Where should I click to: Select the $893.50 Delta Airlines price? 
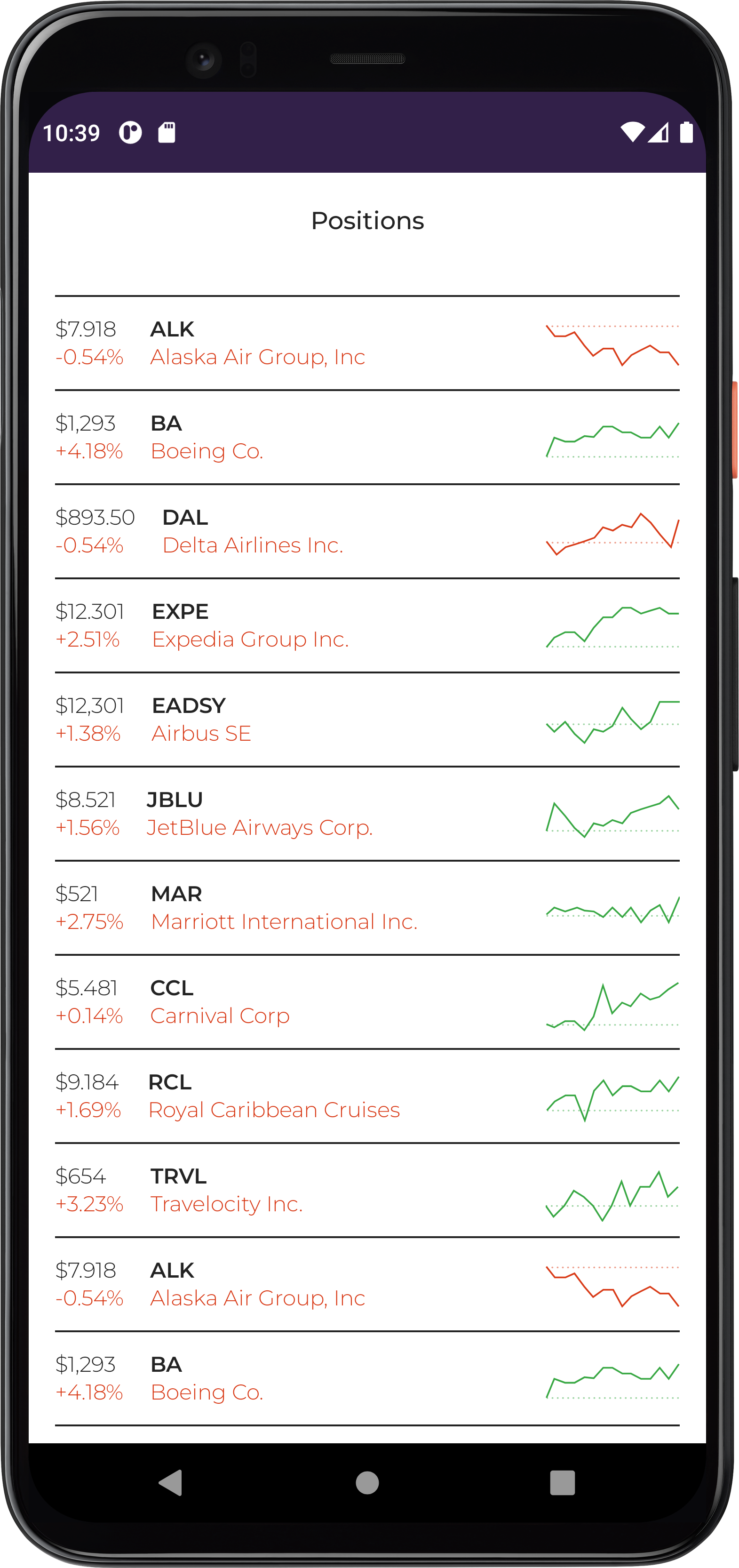(x=95, y=516)
